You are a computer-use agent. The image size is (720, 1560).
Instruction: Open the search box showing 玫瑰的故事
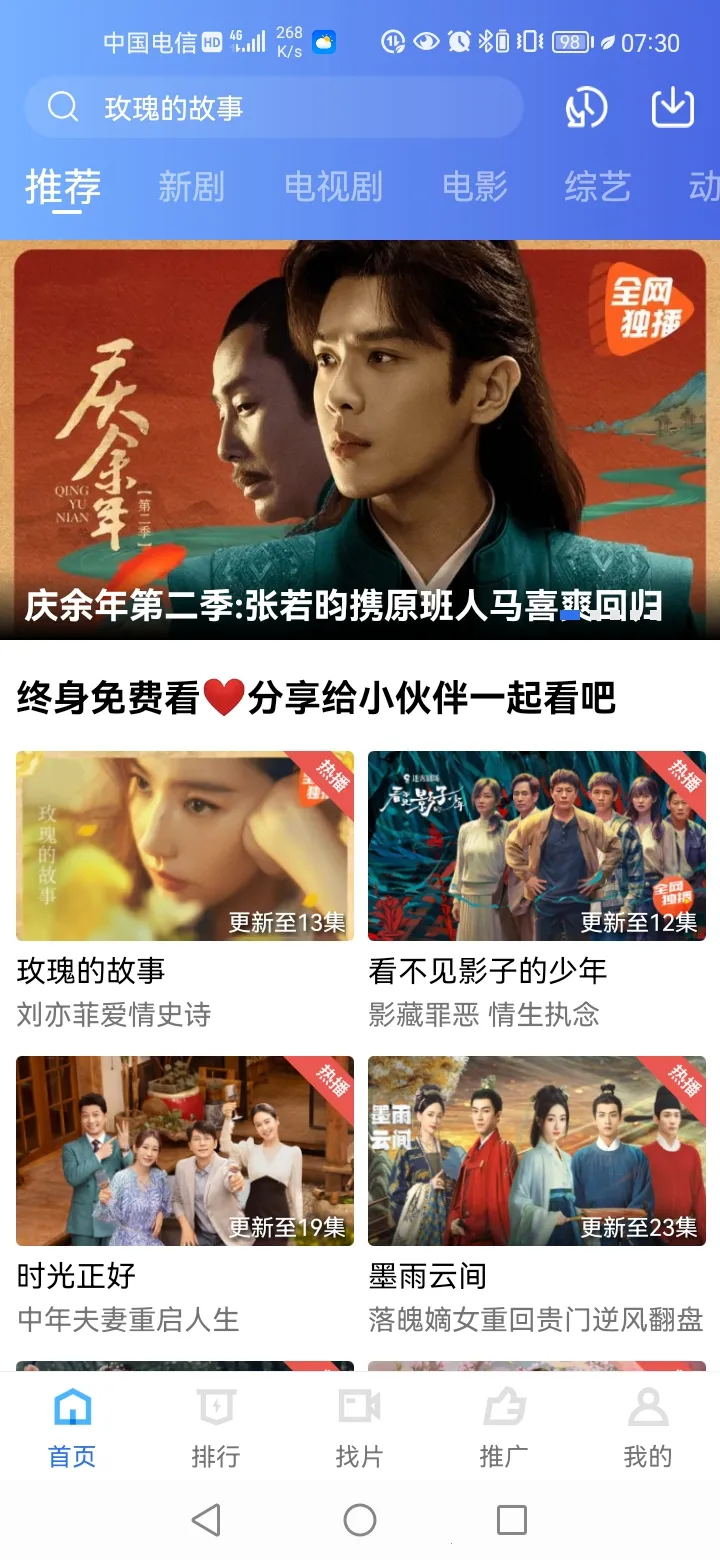point(272,108)
